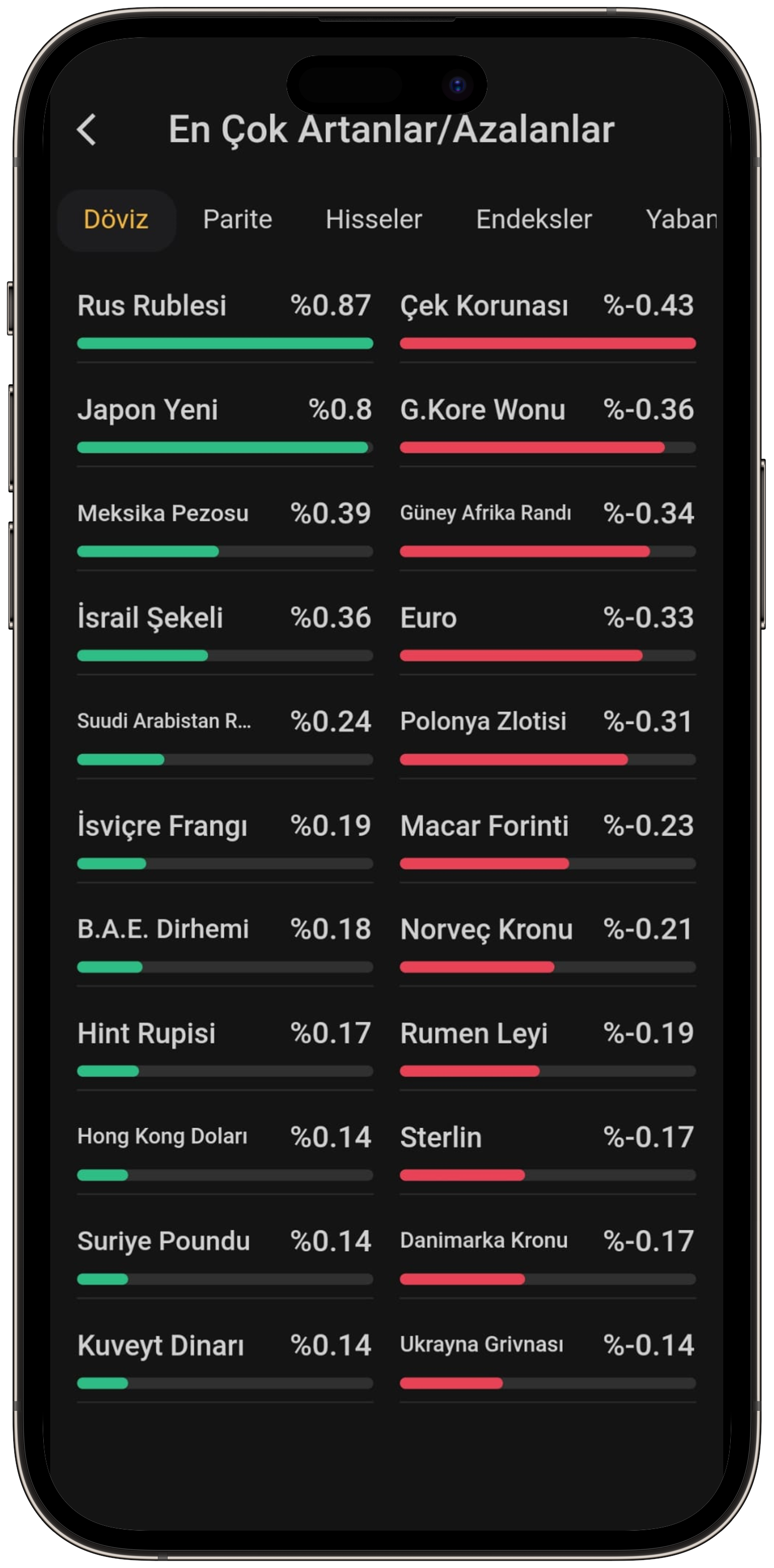Switch to the Hisseler tab

(x=373, y=219)
